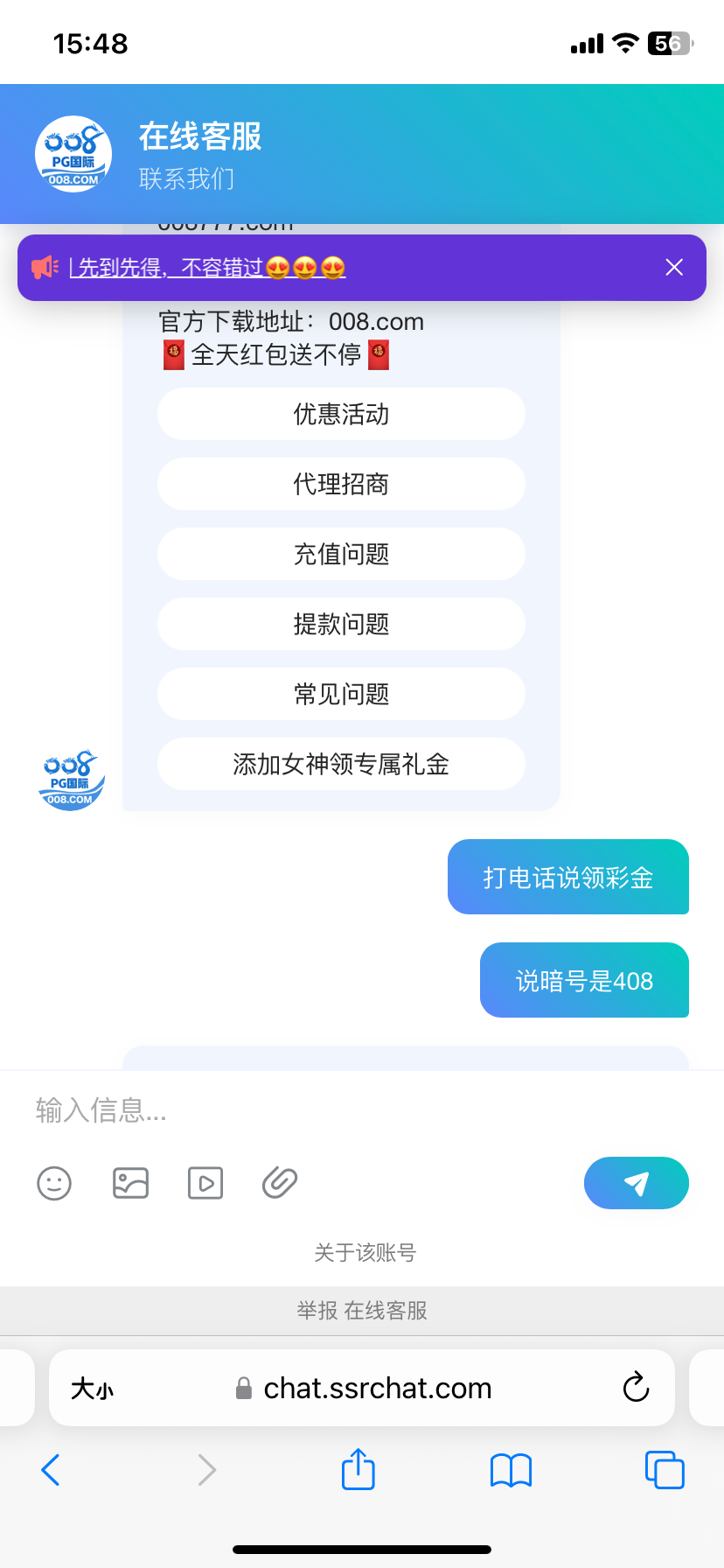Send the message with paper plane button
The height and width of the screenshot is (1568, 724).
636,1183
